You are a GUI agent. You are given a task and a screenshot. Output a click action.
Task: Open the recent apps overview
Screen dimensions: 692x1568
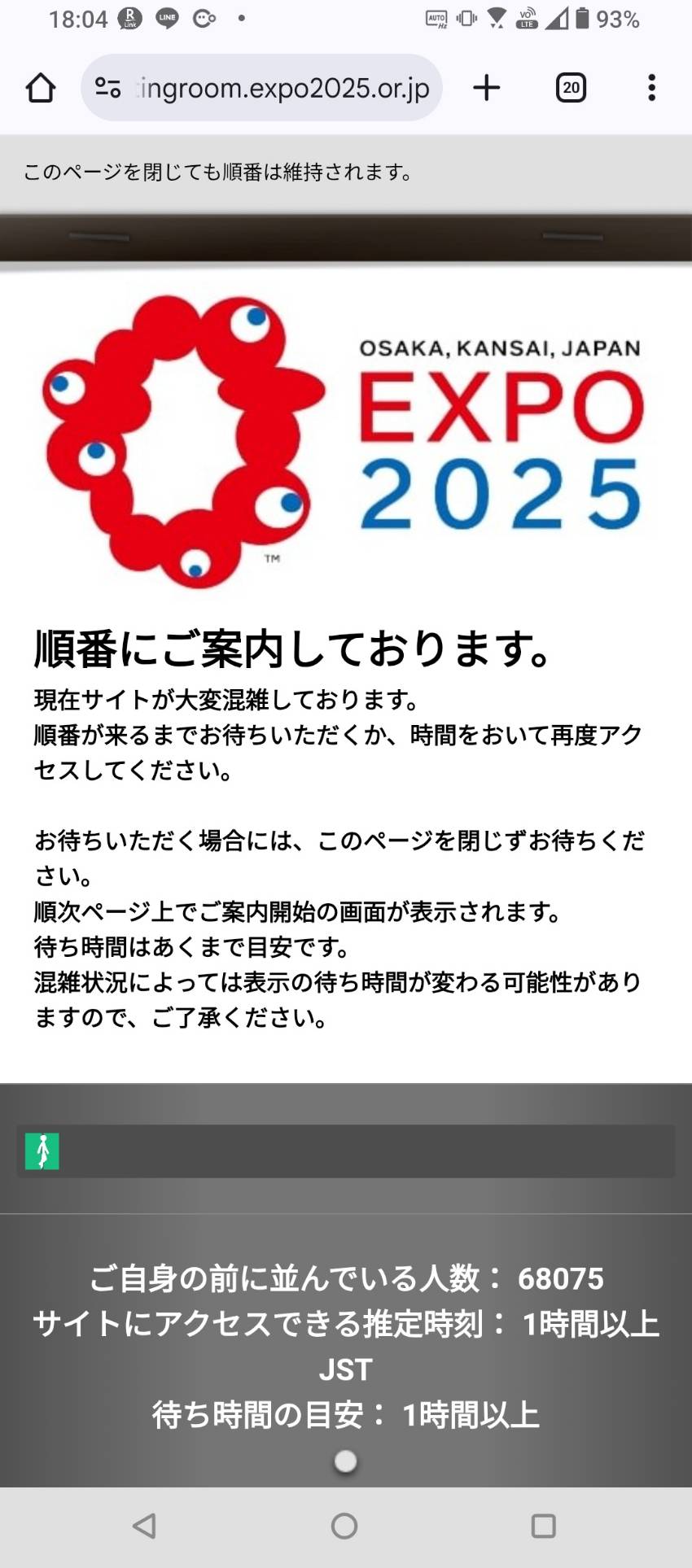[x=543, y=1525]
